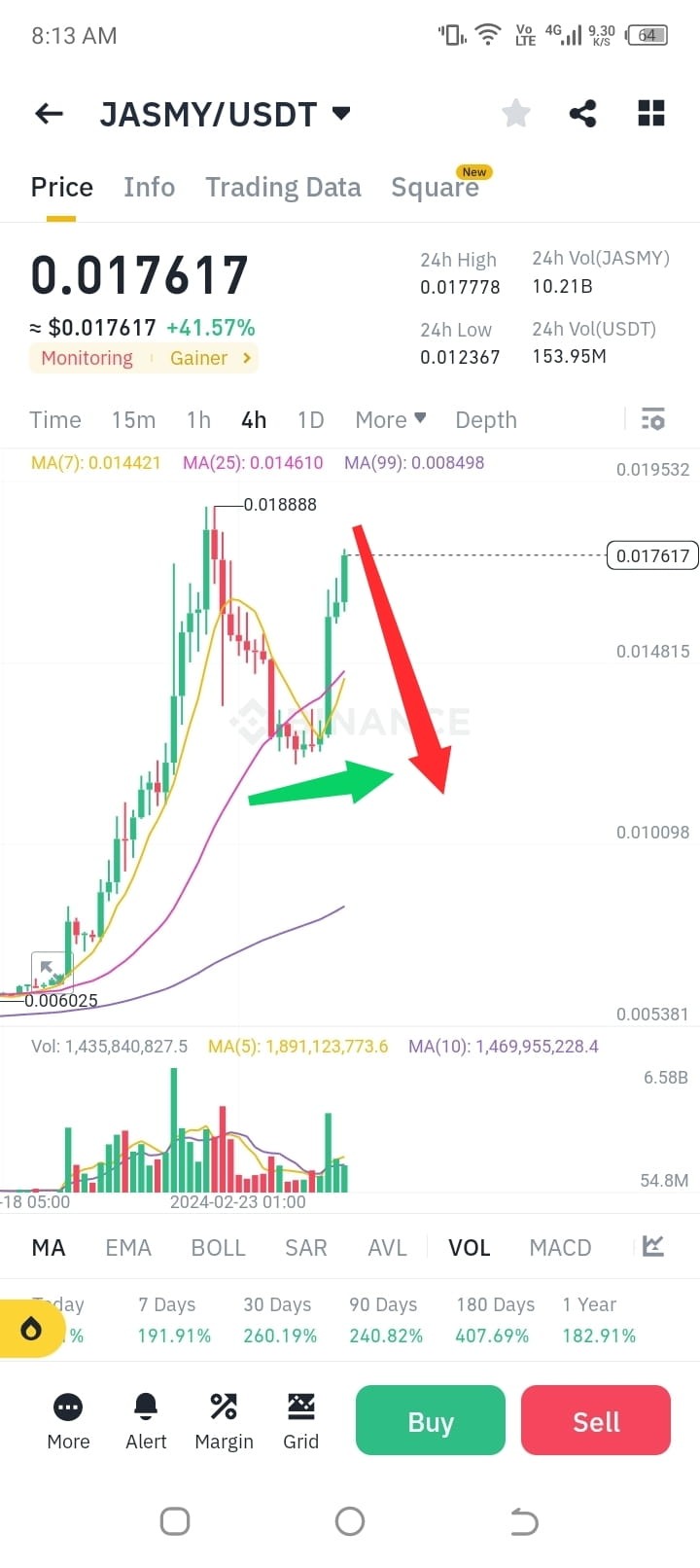Share this trading pair
Image resolution: width=700 pixels, height=1568 pixels.
(582, 114)
